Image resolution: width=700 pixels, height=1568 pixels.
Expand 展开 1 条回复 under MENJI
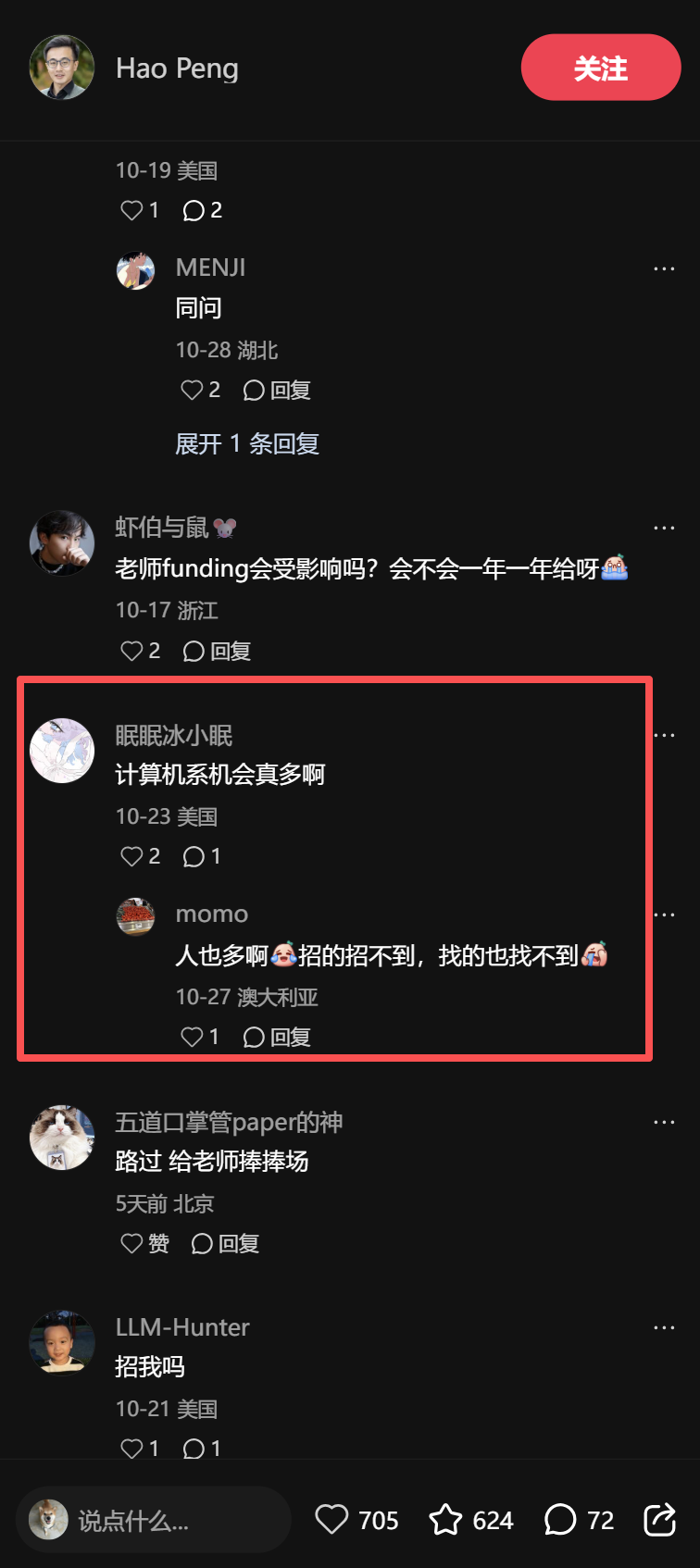click(247, 443)
